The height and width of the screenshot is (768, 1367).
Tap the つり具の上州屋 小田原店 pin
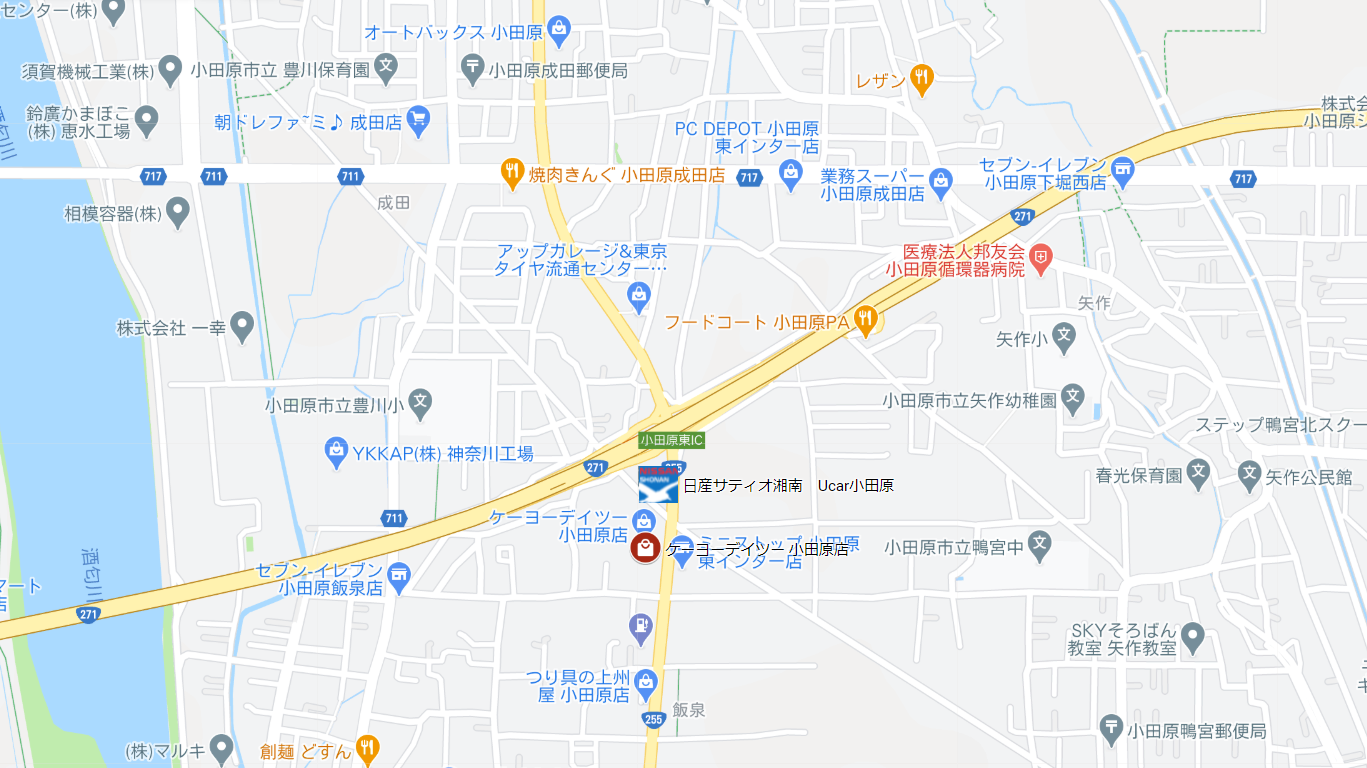pyautogui.click(x=646, y=683)
